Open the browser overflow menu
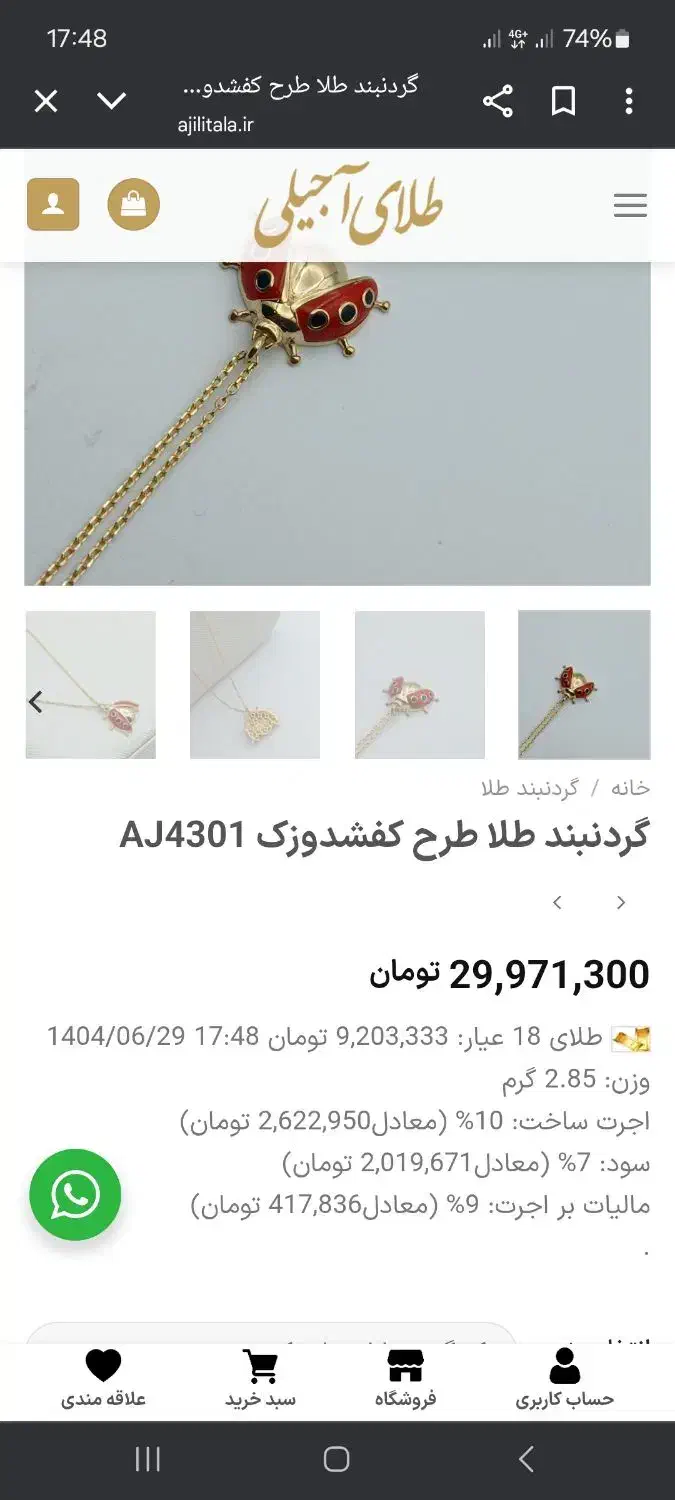The height and width of the screenshot is (1500, 675). 629,101
